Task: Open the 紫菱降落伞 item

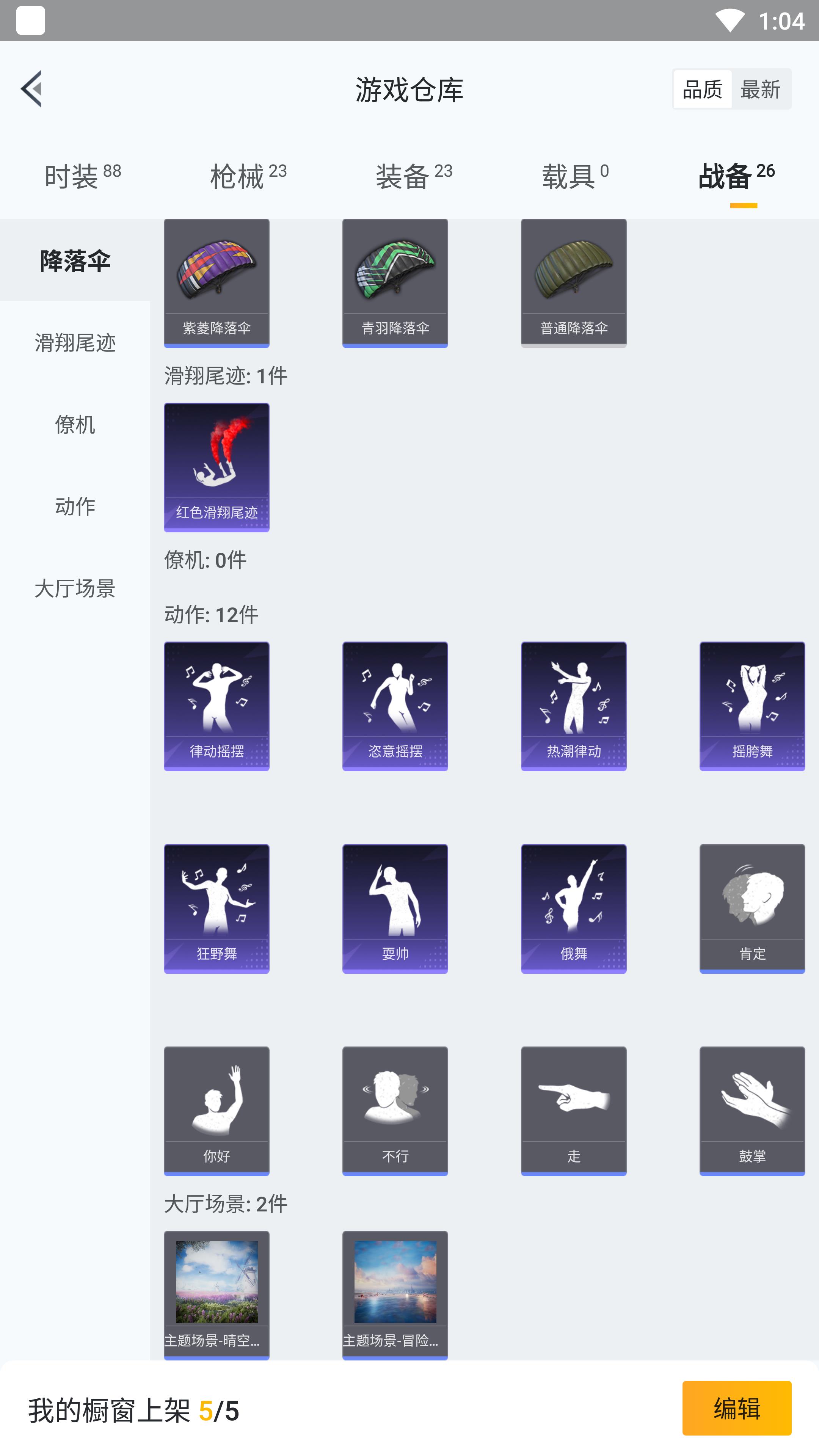Action: point(217,282)
